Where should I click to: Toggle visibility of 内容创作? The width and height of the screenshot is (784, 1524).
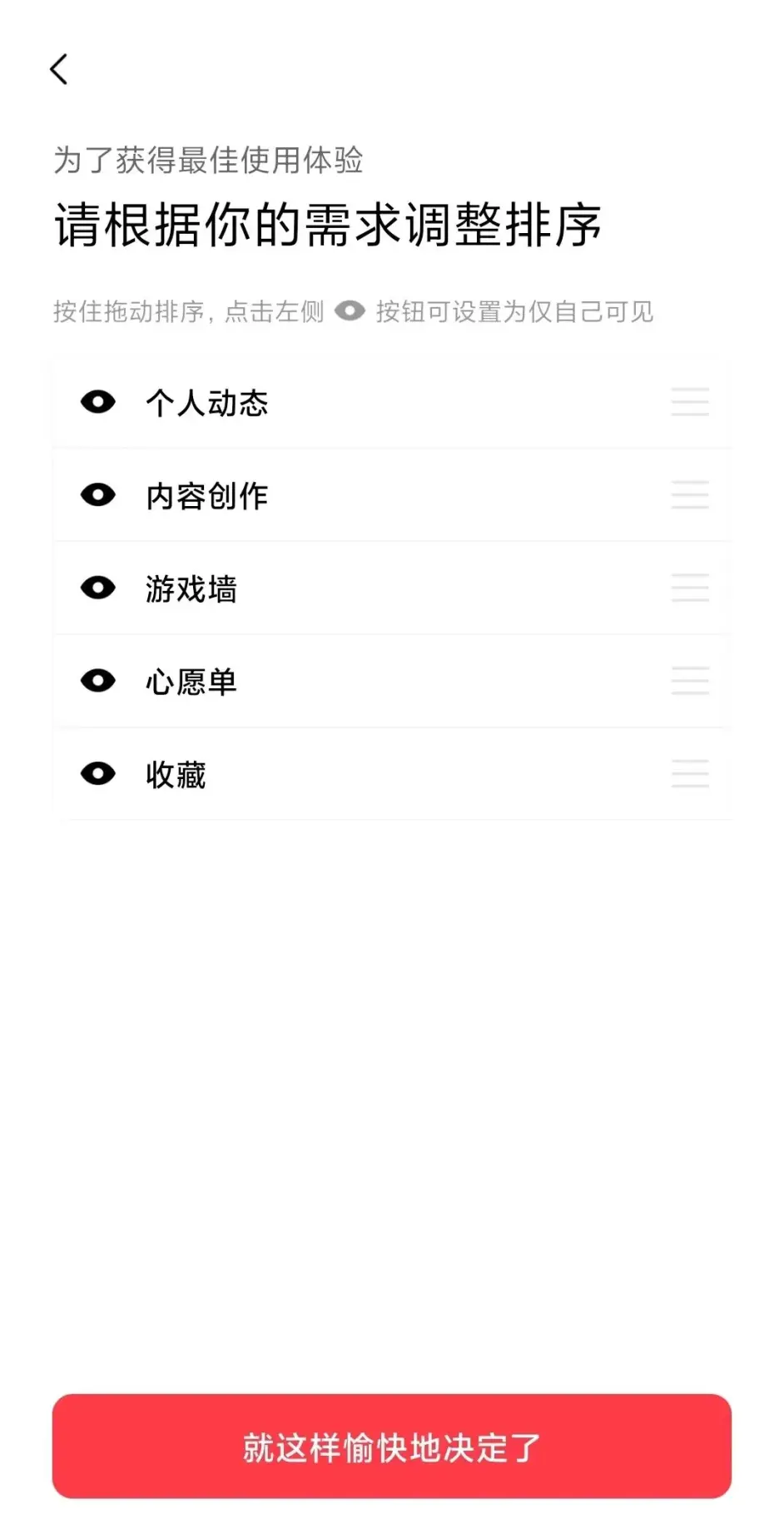pos(98,495)
